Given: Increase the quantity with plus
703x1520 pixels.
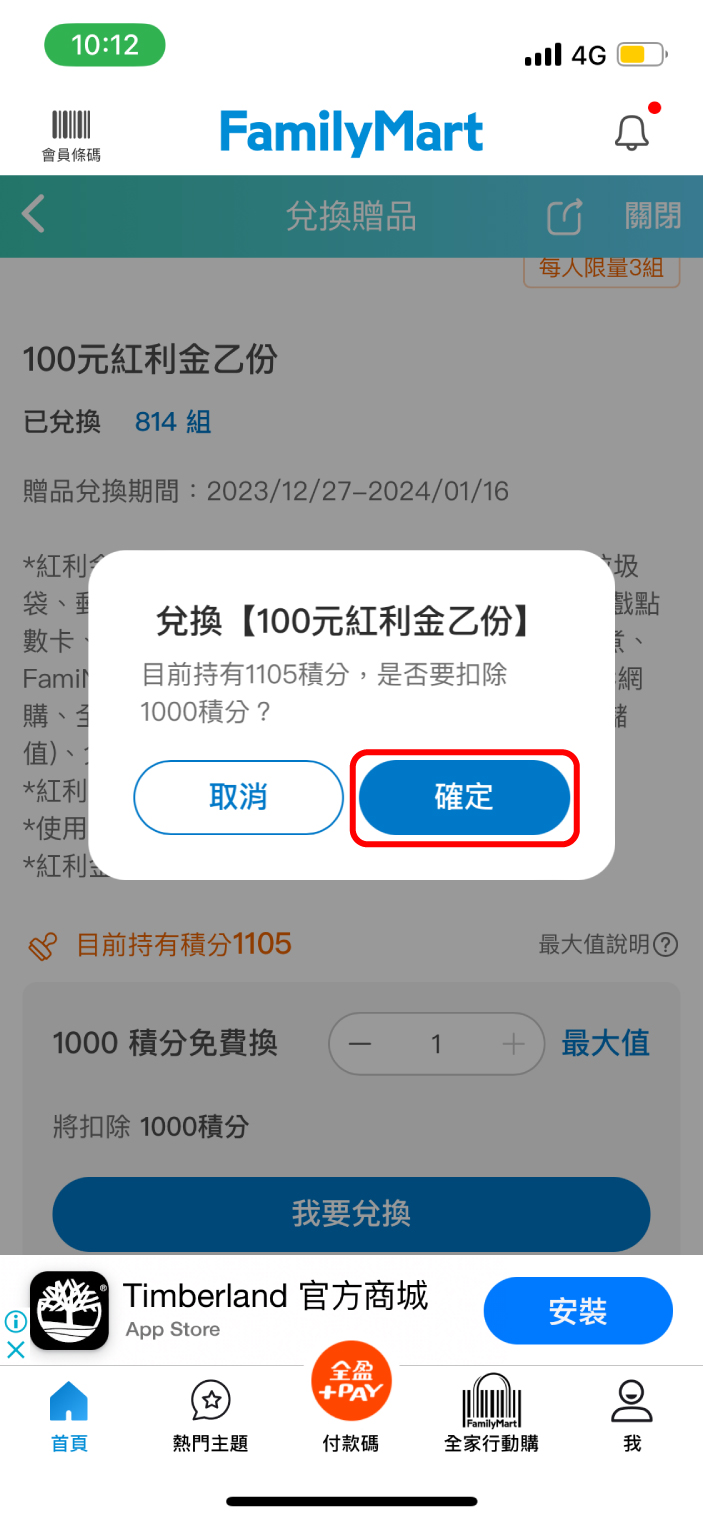Looking at the screenshot, I should point(513,1045).
